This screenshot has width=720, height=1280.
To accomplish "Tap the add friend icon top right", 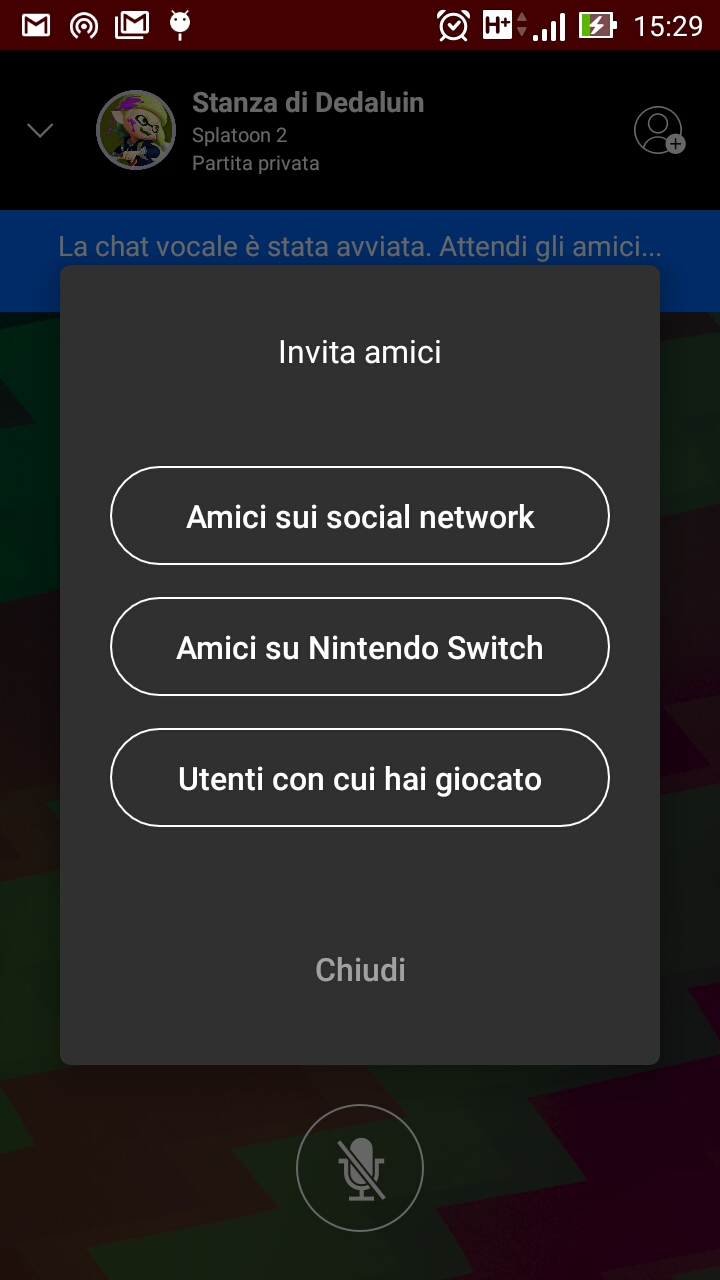I will pos(657,131).
